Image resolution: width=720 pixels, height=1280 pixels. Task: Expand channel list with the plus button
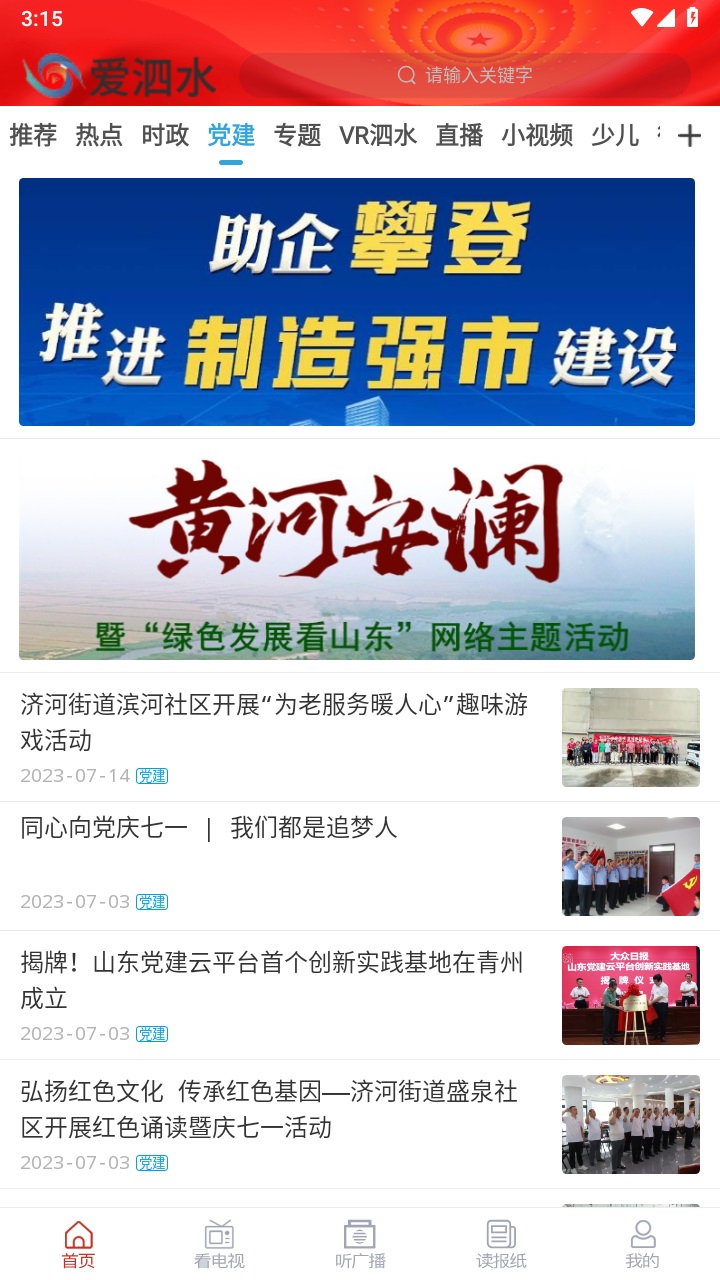690,134
